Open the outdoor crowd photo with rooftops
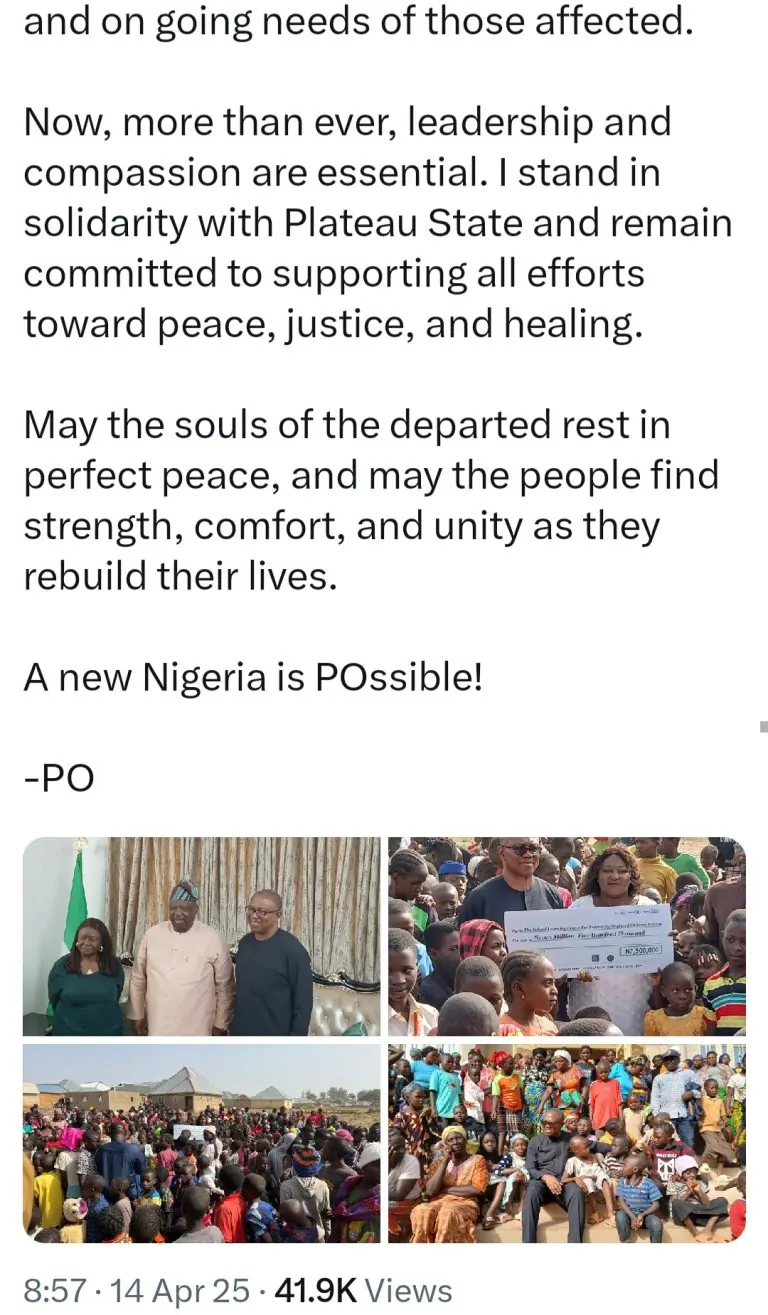768x1315 pixels. (x=202, y=1143)
